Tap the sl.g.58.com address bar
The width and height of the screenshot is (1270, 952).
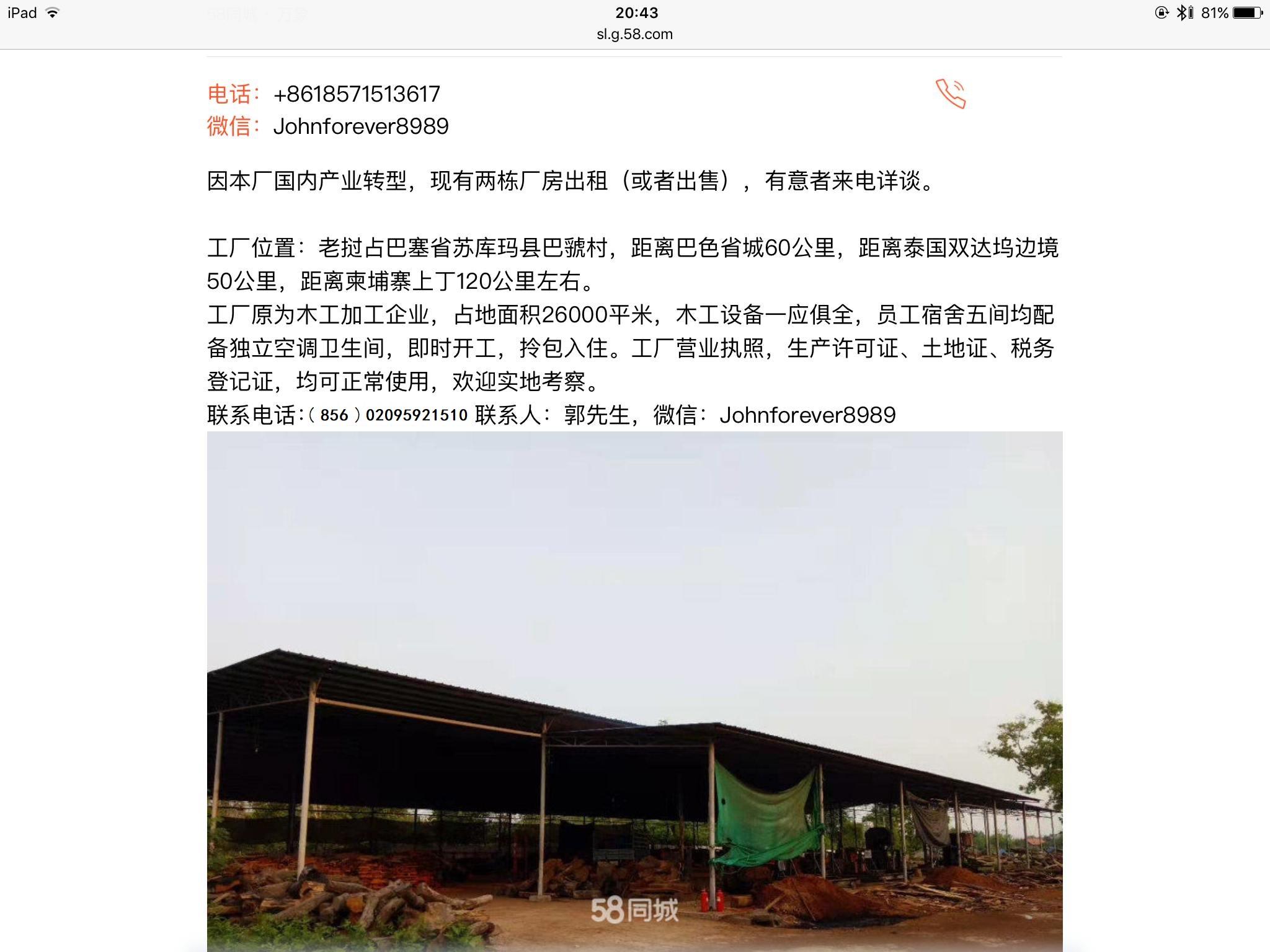point(634,34)
